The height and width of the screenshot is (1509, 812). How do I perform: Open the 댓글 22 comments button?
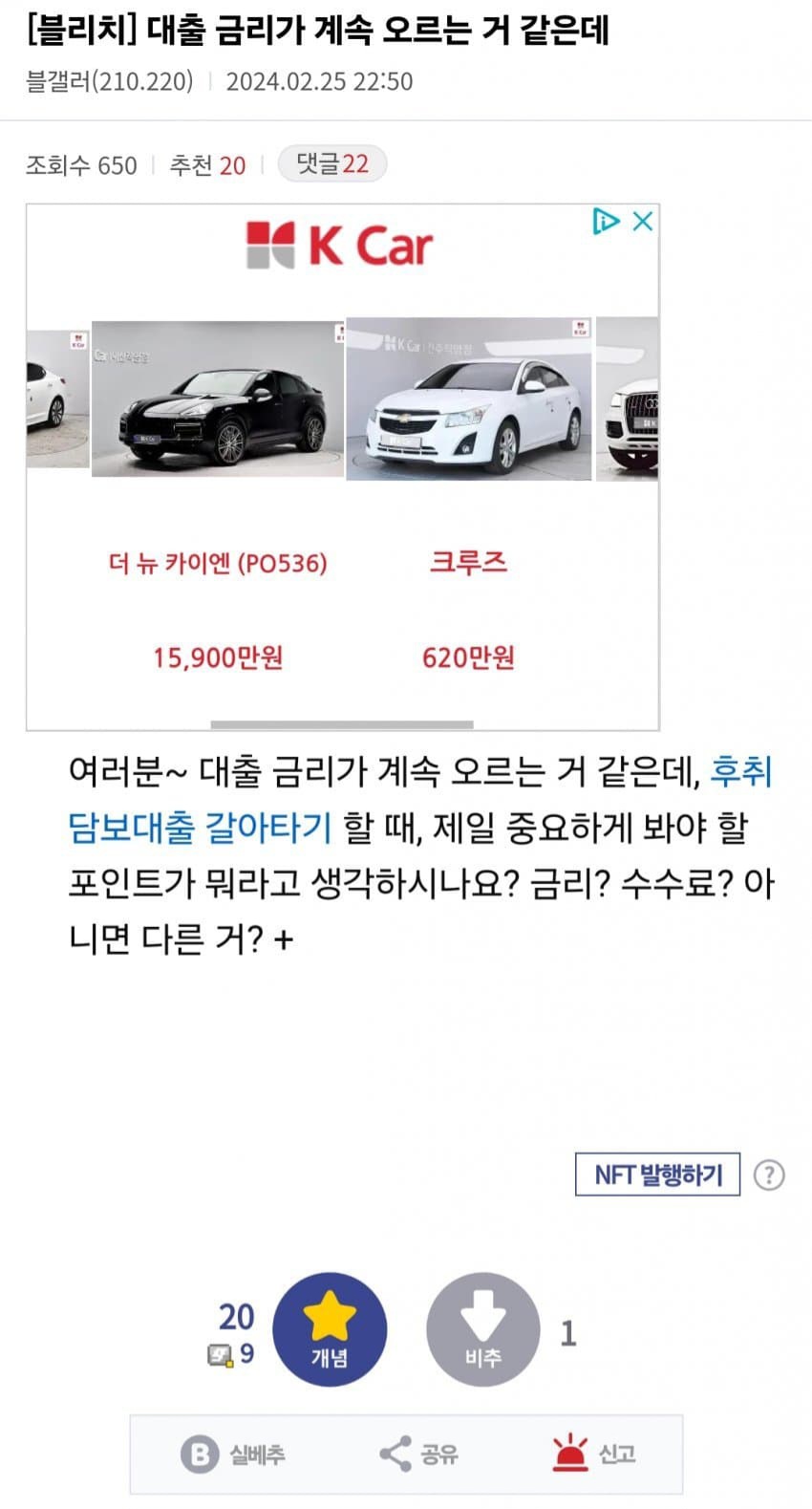(331, 164)
